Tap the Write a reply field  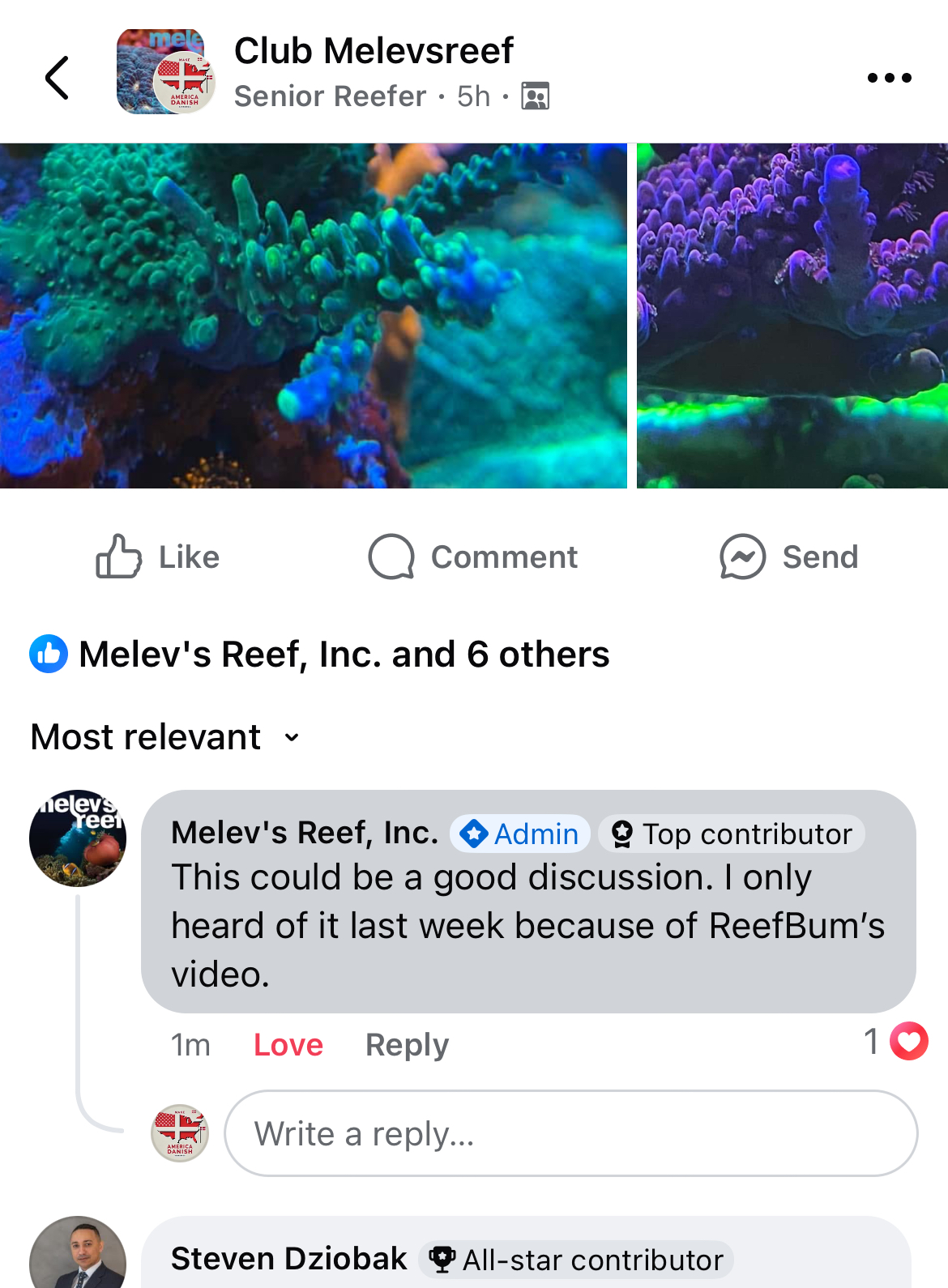(x=570, y=1133)
